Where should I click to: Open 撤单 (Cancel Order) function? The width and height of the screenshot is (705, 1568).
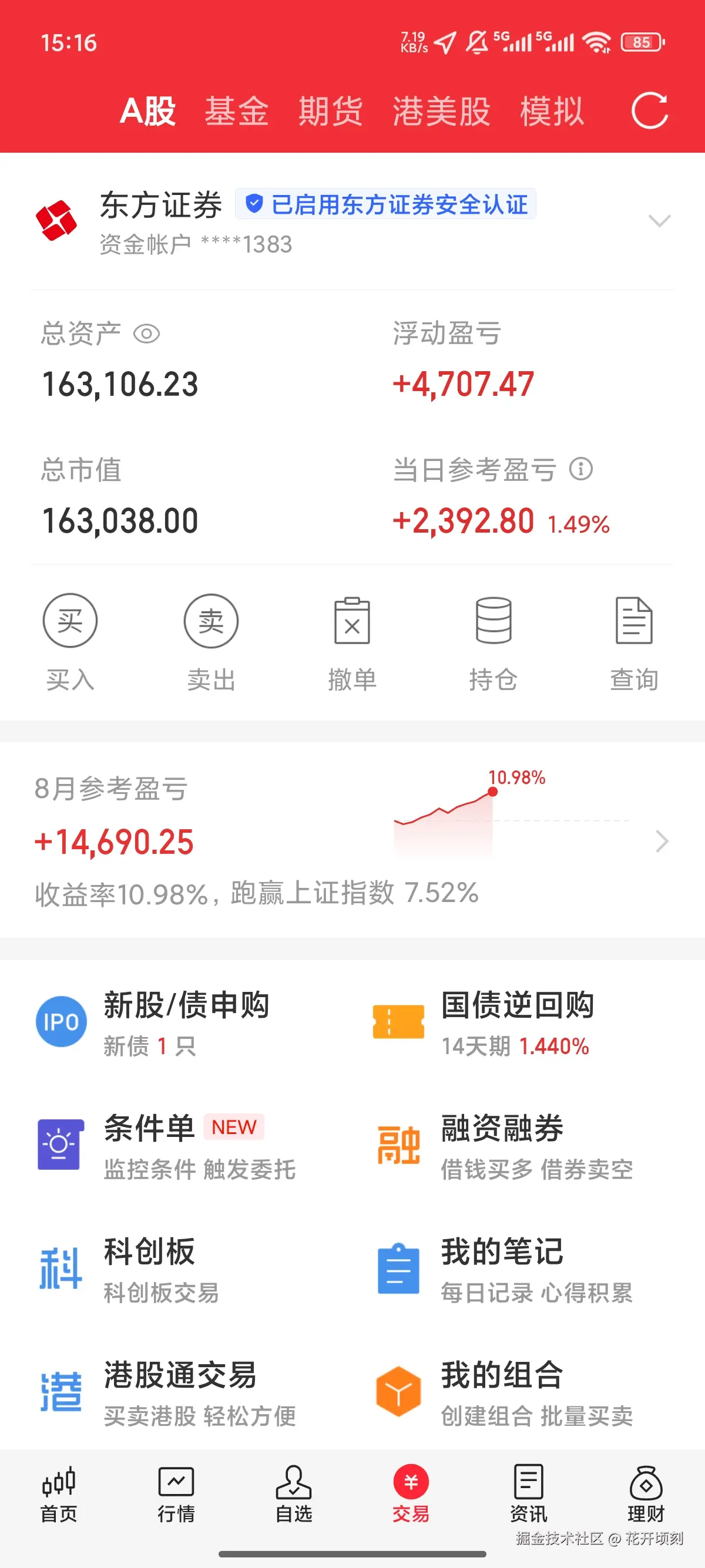tap(352, 621)
